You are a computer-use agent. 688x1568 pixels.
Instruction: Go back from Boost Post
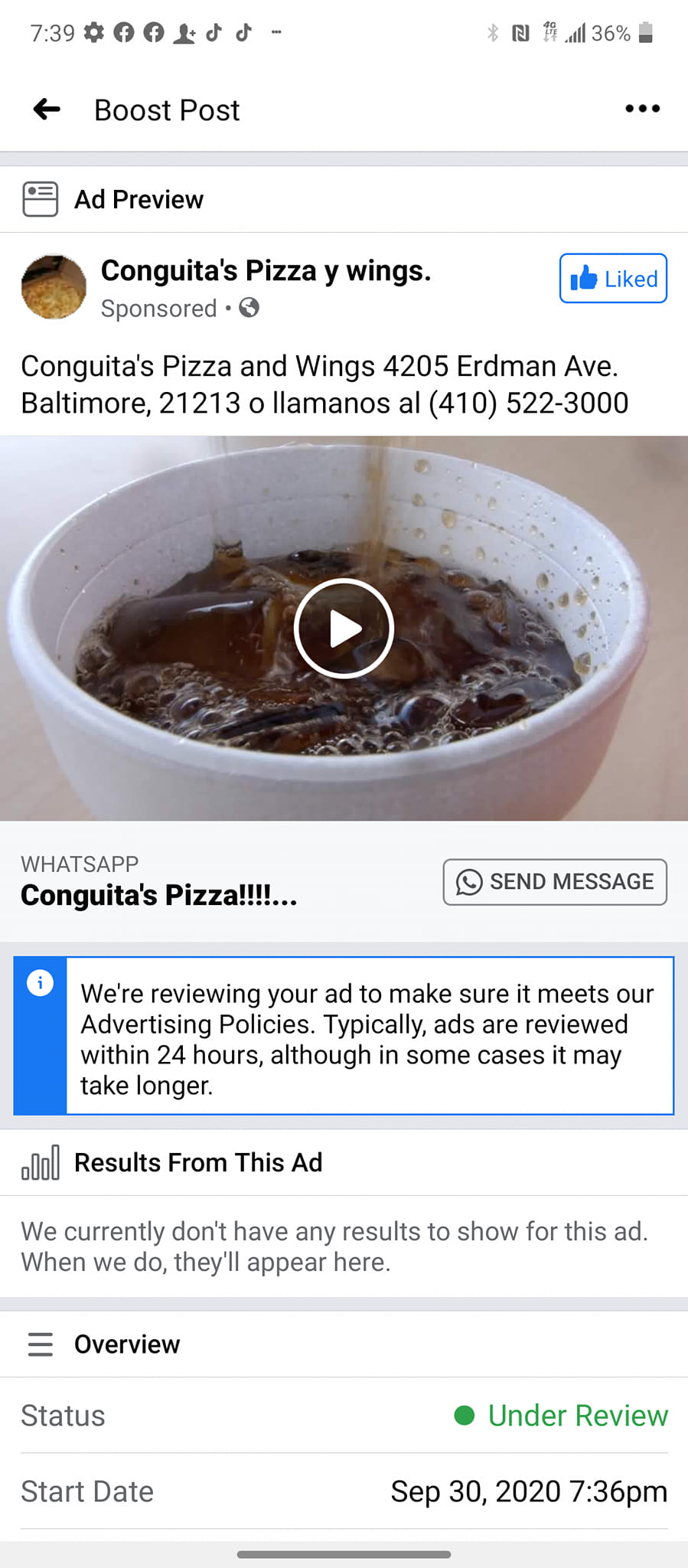[47, 109]
